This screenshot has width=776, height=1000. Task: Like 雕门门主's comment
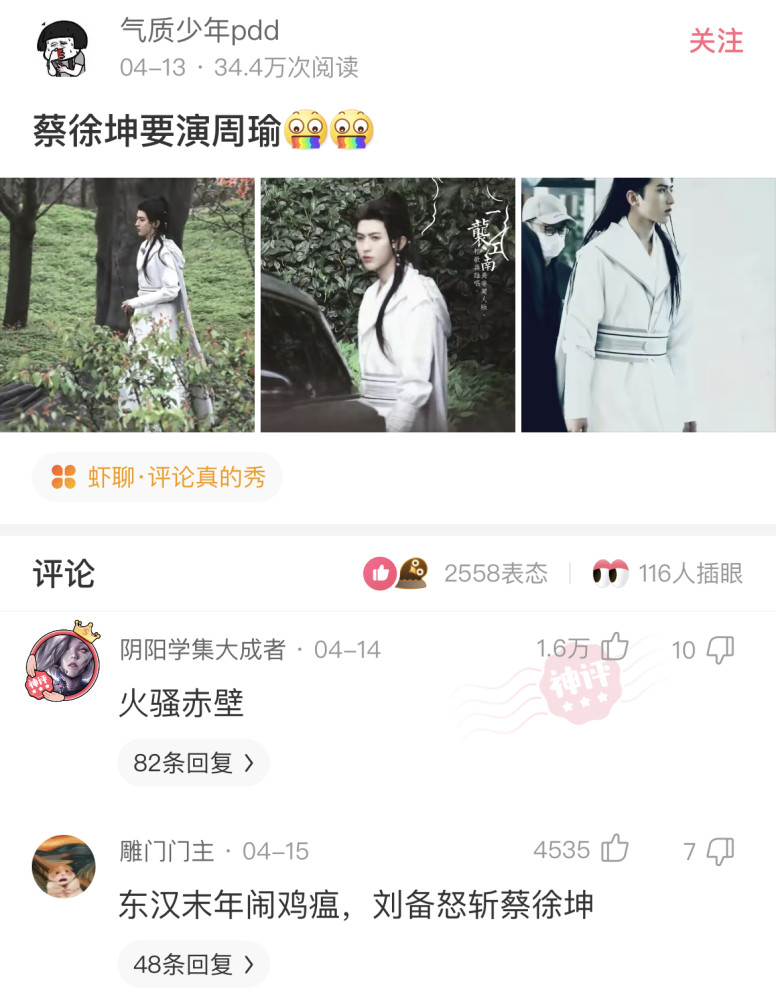(x=615, y=850)
